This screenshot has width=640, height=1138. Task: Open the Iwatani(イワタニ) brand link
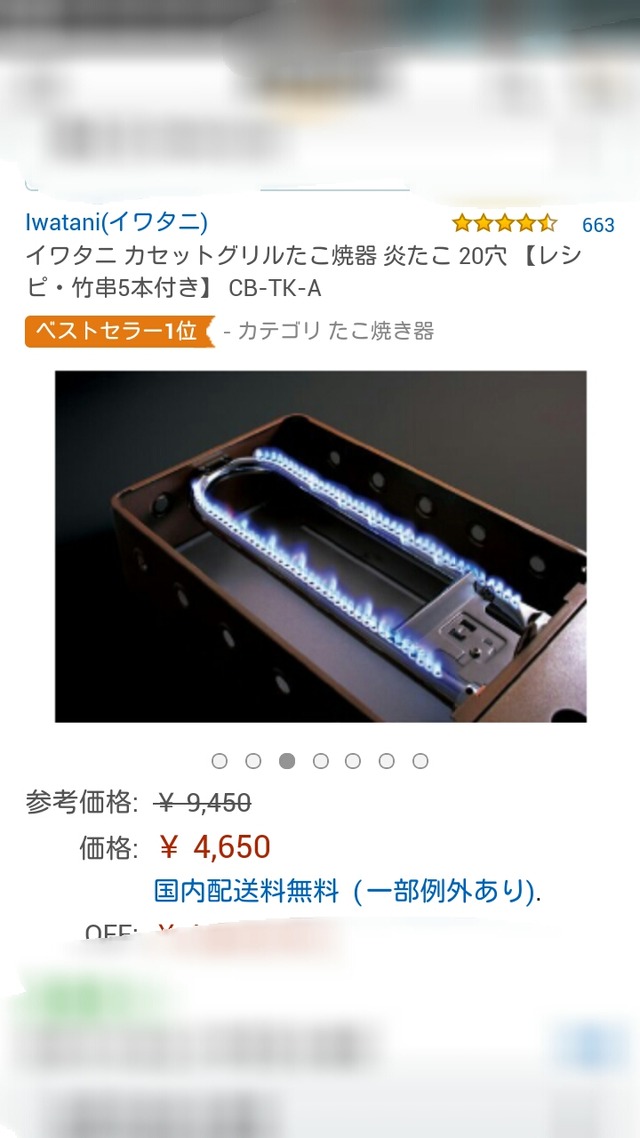point(116,222)
